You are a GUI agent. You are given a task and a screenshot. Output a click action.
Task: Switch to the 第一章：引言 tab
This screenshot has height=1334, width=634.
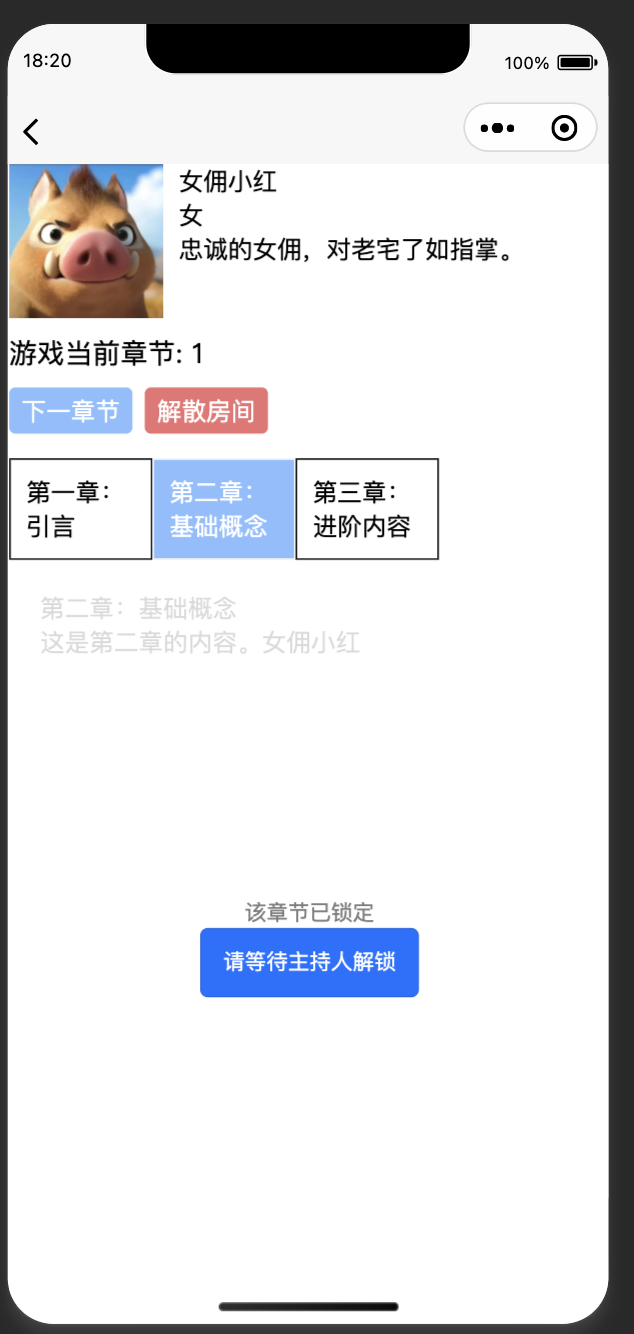click(80, 509)
